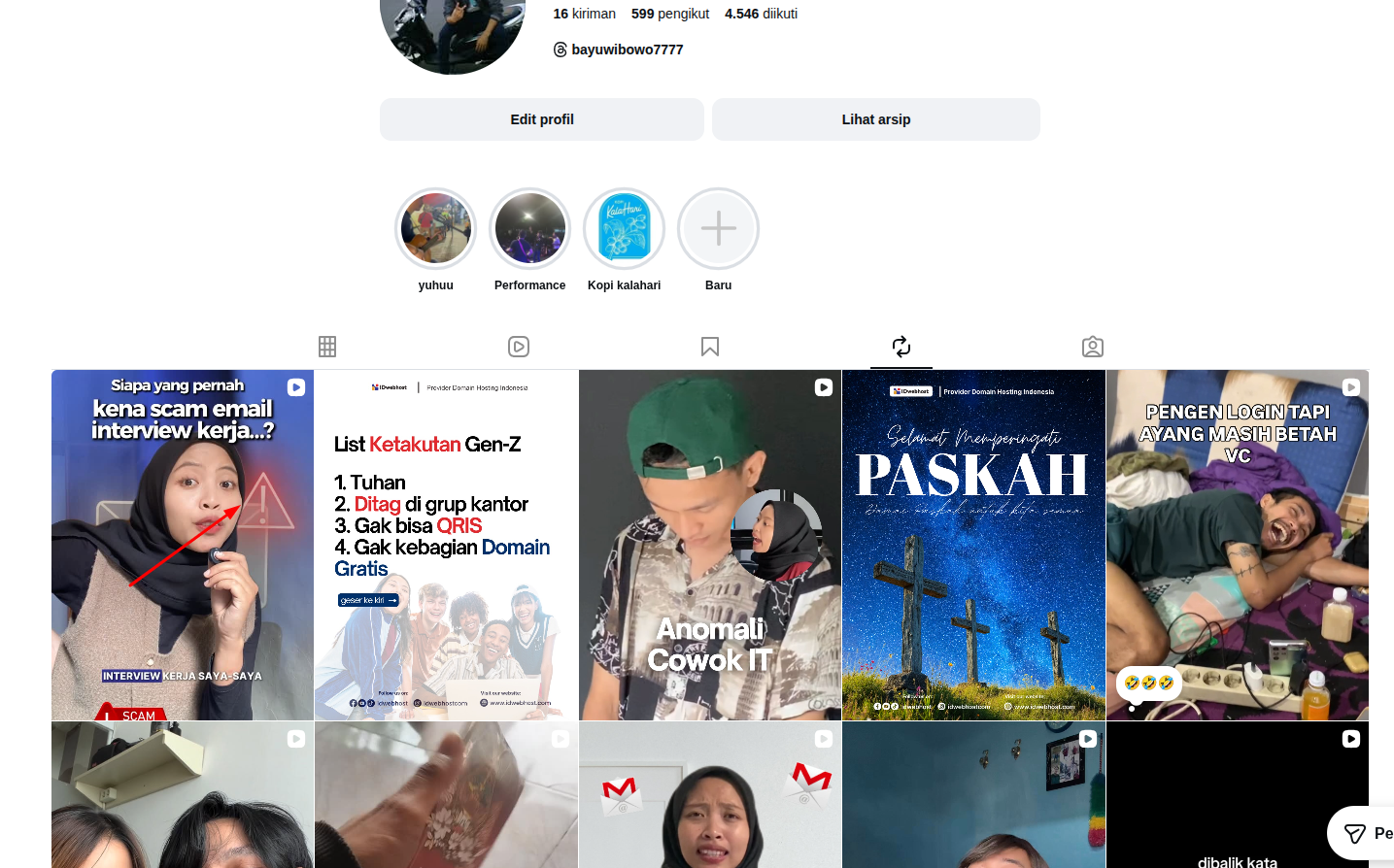
Task: Switch to the saved bookmarks tab
Action: point(710,347)
